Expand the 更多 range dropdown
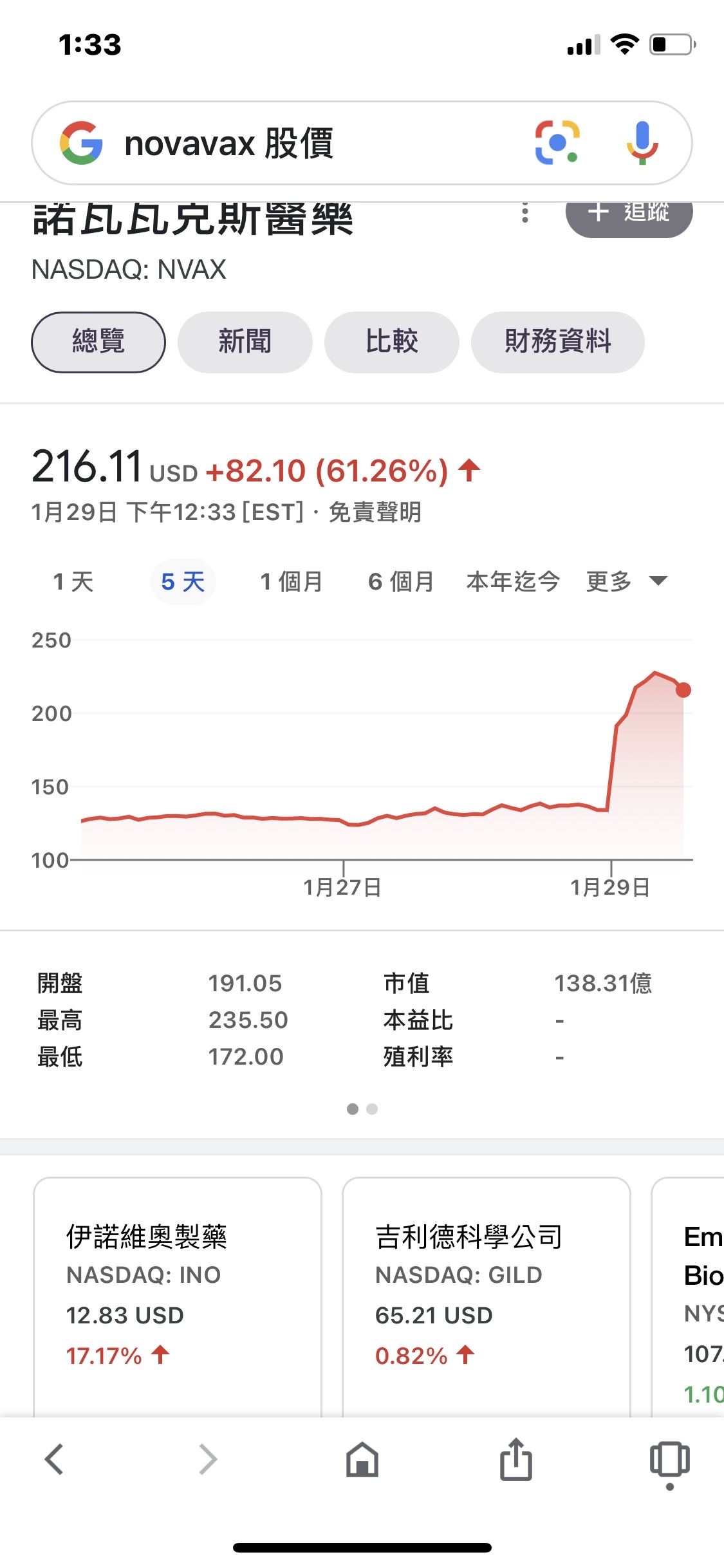724x1568 pixels. (627, 582)
